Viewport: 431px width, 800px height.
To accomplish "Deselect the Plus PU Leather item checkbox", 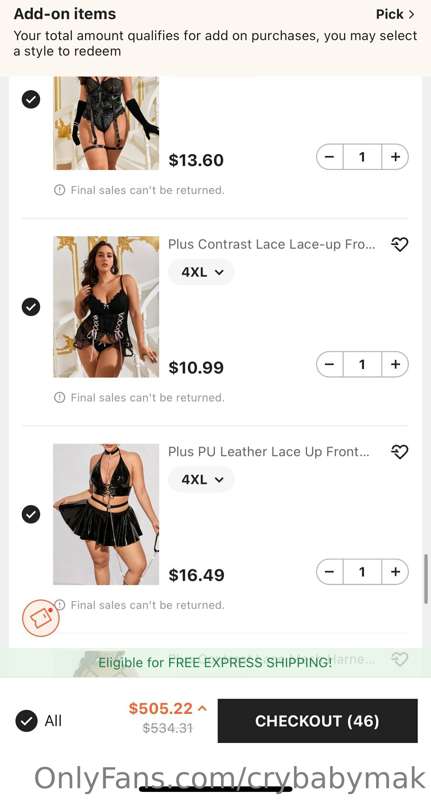I will pyautogui.click(x=31, y=514).
